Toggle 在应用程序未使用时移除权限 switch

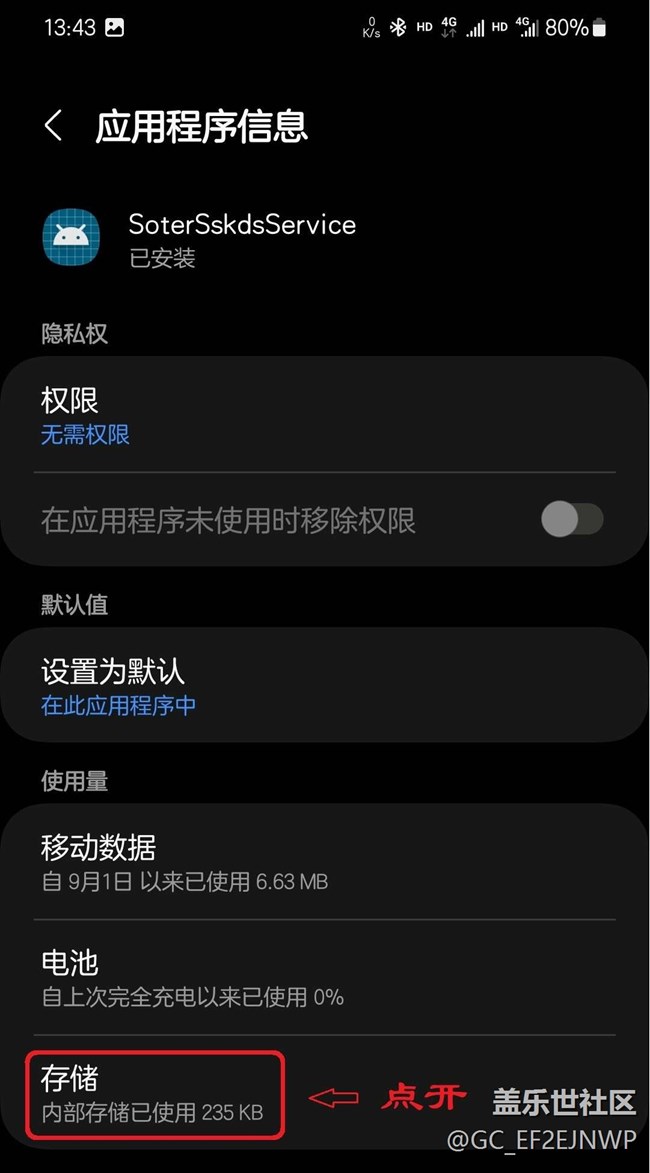[572, 520]
